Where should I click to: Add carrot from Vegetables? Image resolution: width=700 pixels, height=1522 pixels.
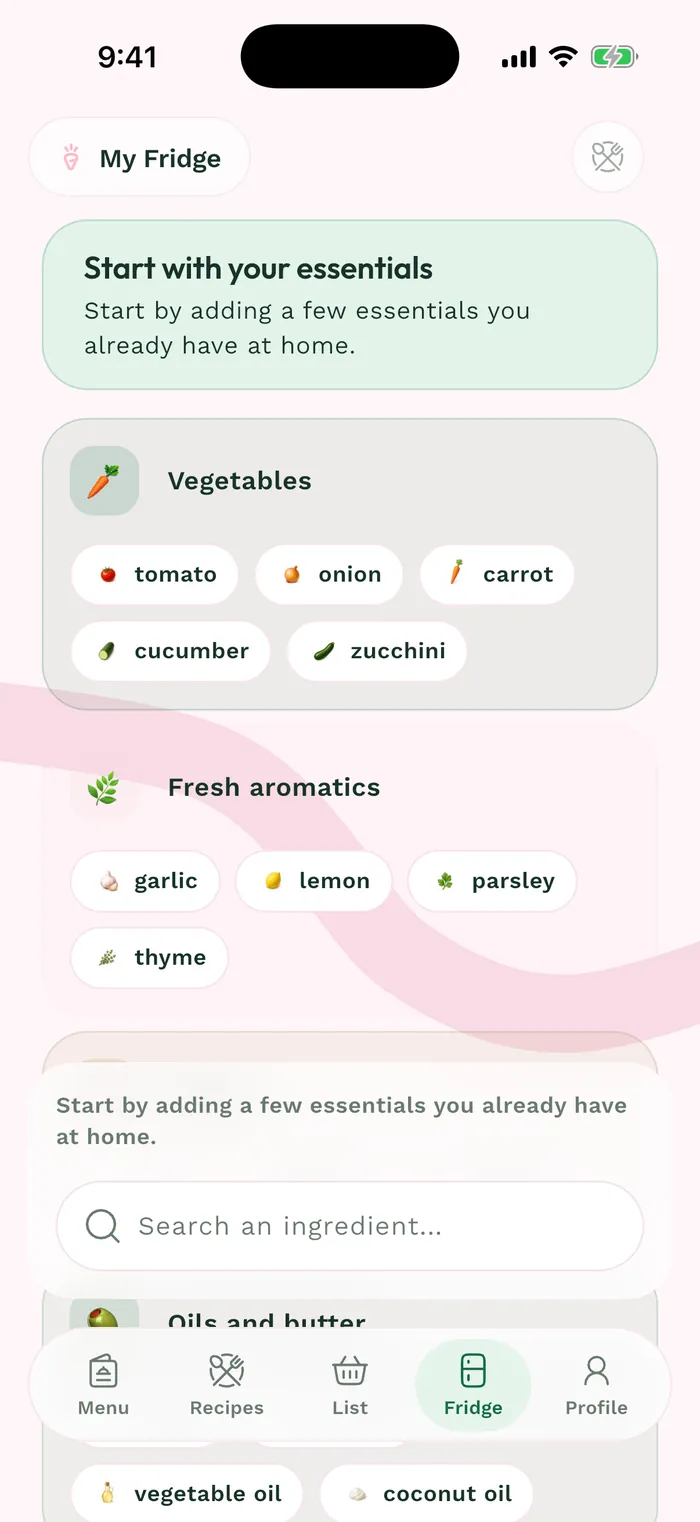pyautogui.click(x=497, y=574)
